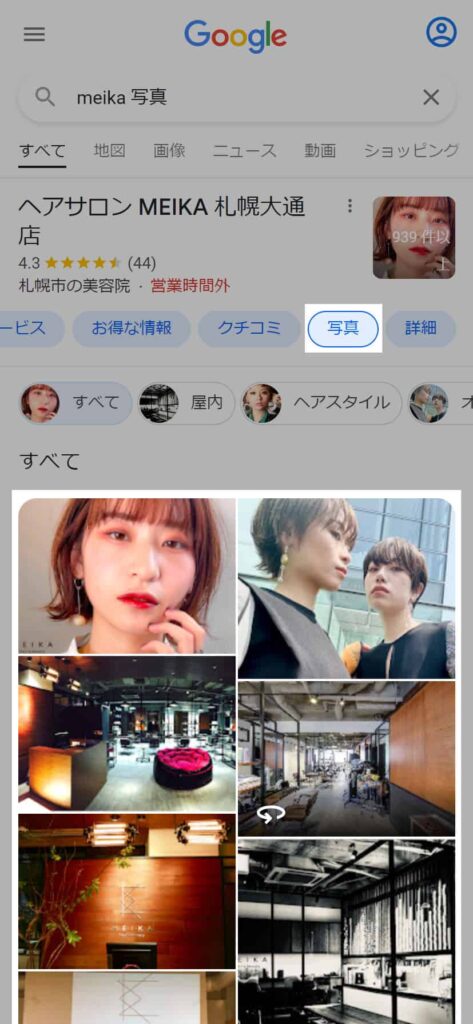Open the hamburger menu
The width and height of the screenshot is (473, 1024).
tap(34, 34)
